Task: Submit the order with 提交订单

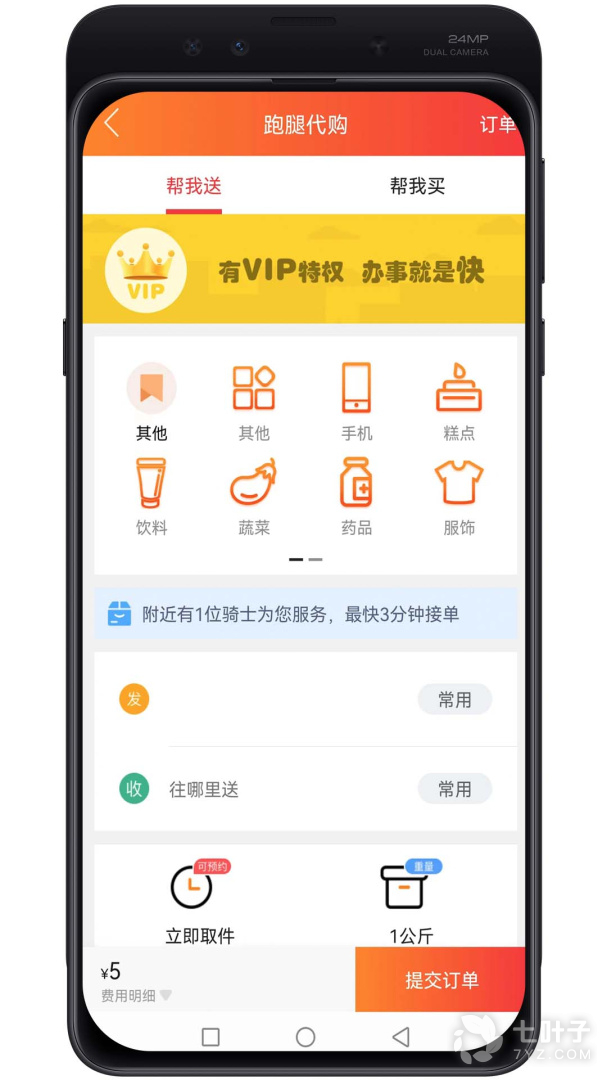Action: (x=440, y=980)
